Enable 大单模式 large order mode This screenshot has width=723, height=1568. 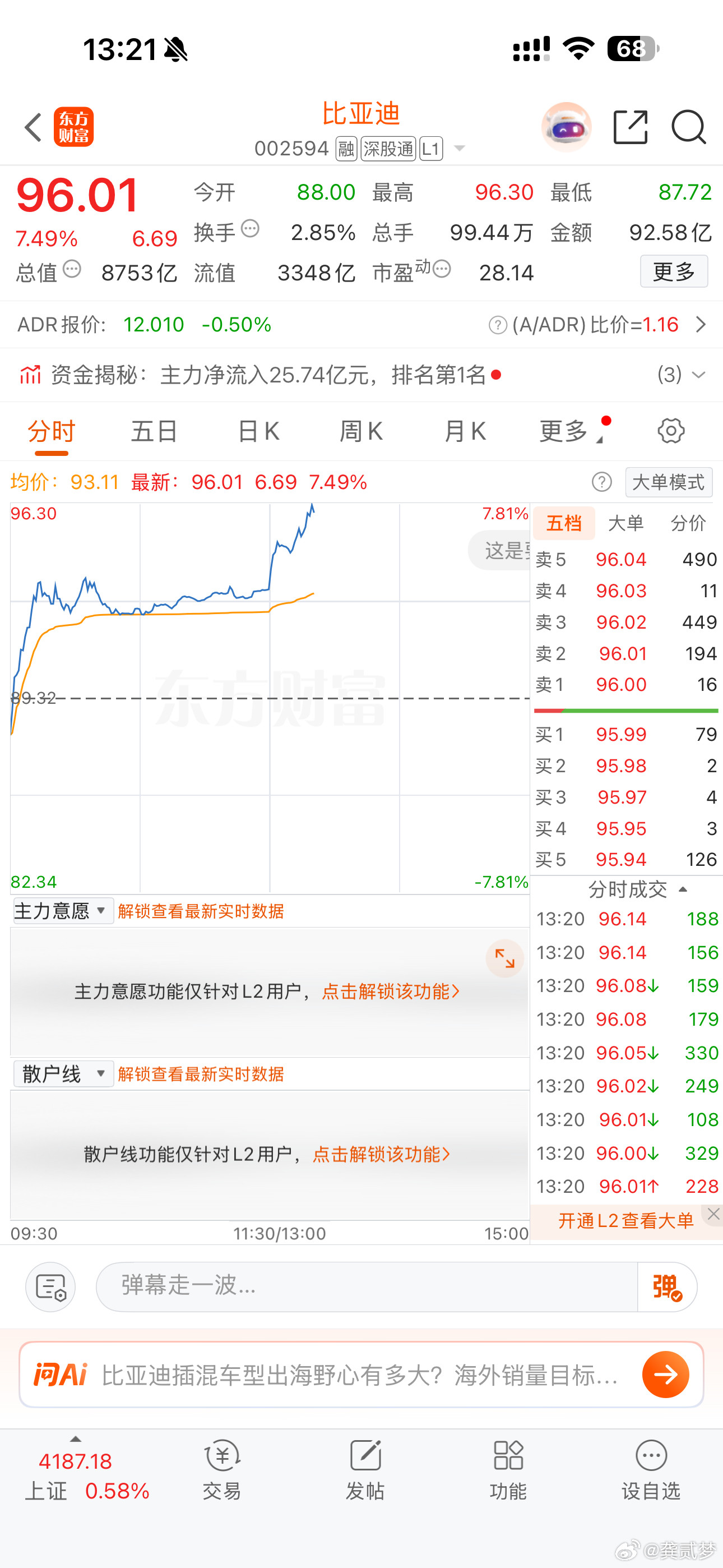pyautogui.click(x=668, y=482)
